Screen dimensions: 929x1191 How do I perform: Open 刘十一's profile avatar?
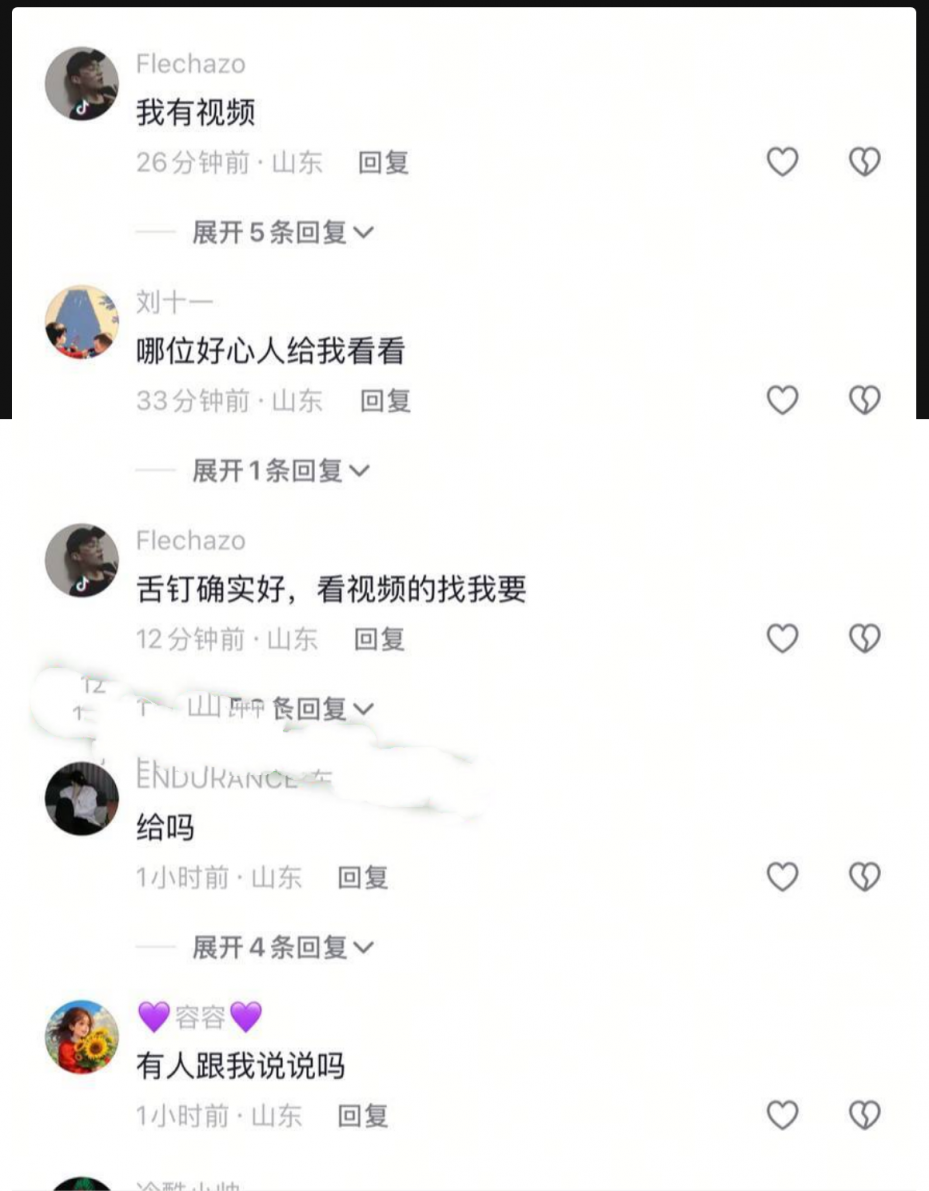(x=82, y=322)
